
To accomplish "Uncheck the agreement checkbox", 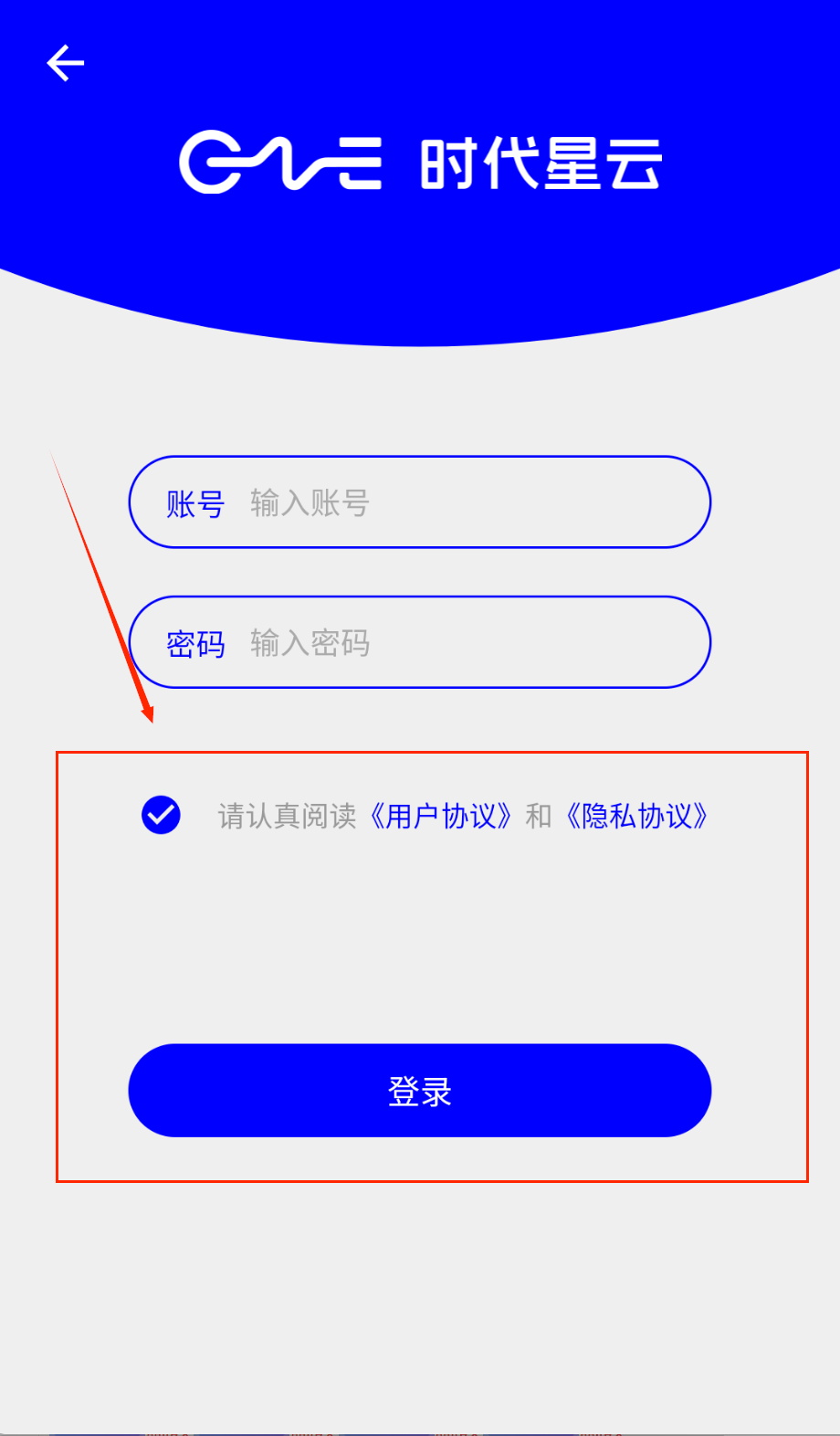I will coord(161,815).
